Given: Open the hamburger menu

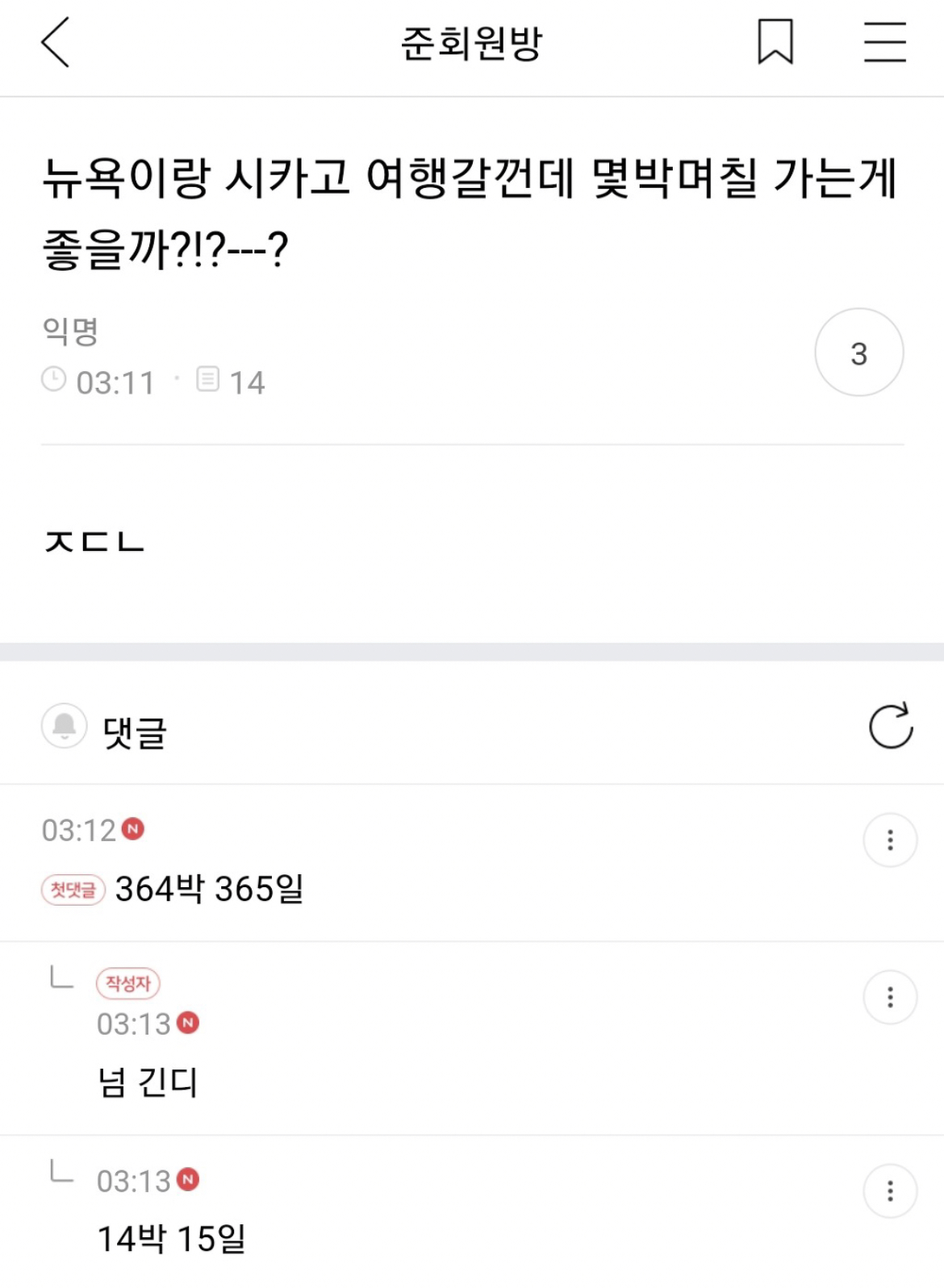Looking at the screenshot, I should (884, 42).
